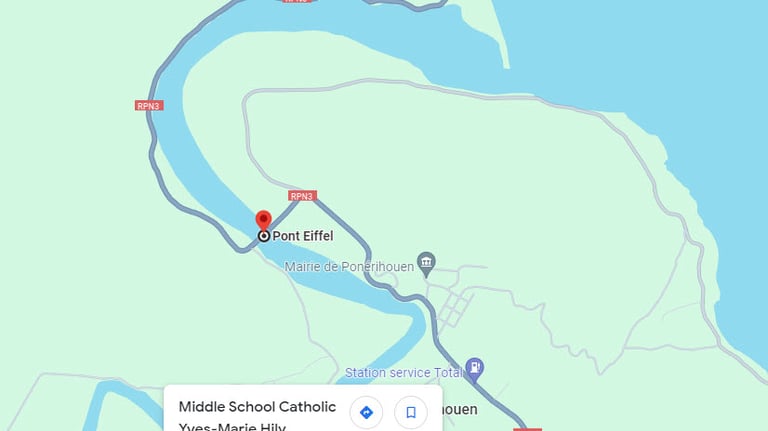The width and height of the screenshot is (768, 431).
Task: Tap the Pont Eiffel map pin
Action: (263, 224)
